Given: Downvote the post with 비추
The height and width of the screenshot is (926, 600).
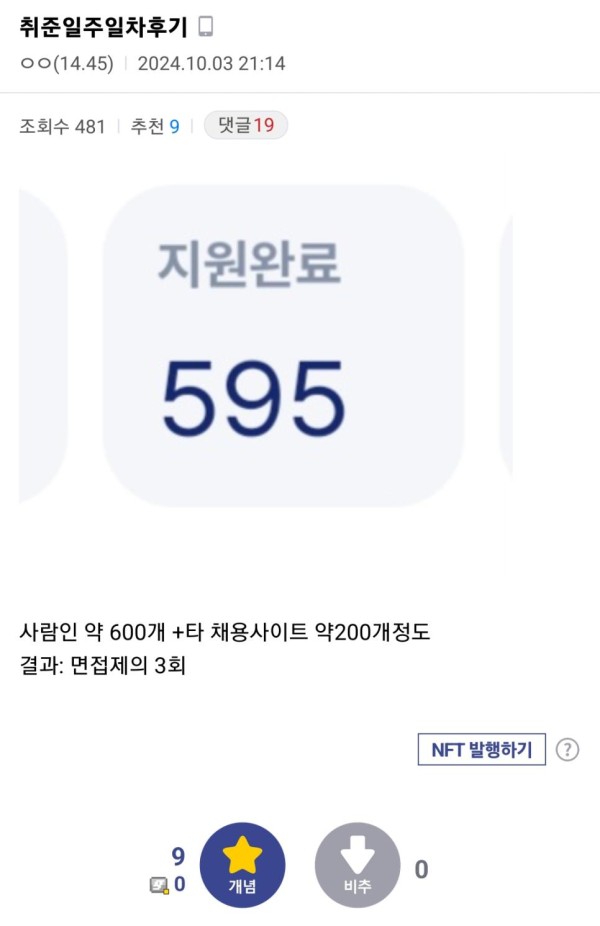Looking at the screenshot, I should coord(357,865).
